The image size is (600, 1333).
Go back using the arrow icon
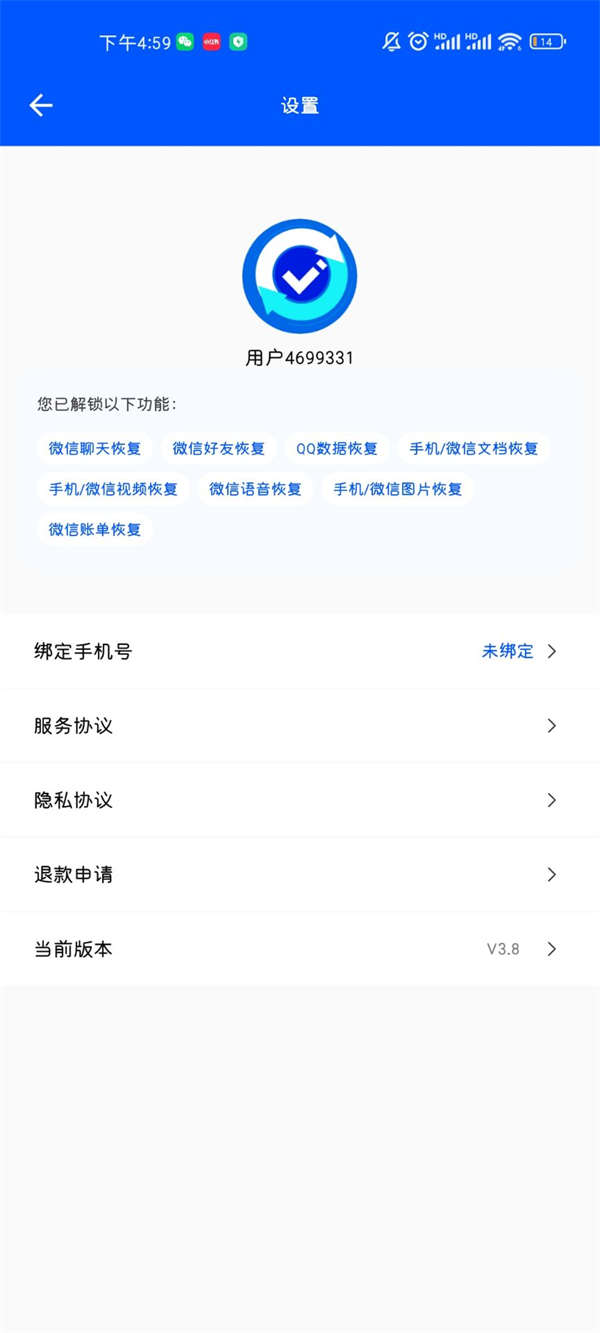point(41,105)
